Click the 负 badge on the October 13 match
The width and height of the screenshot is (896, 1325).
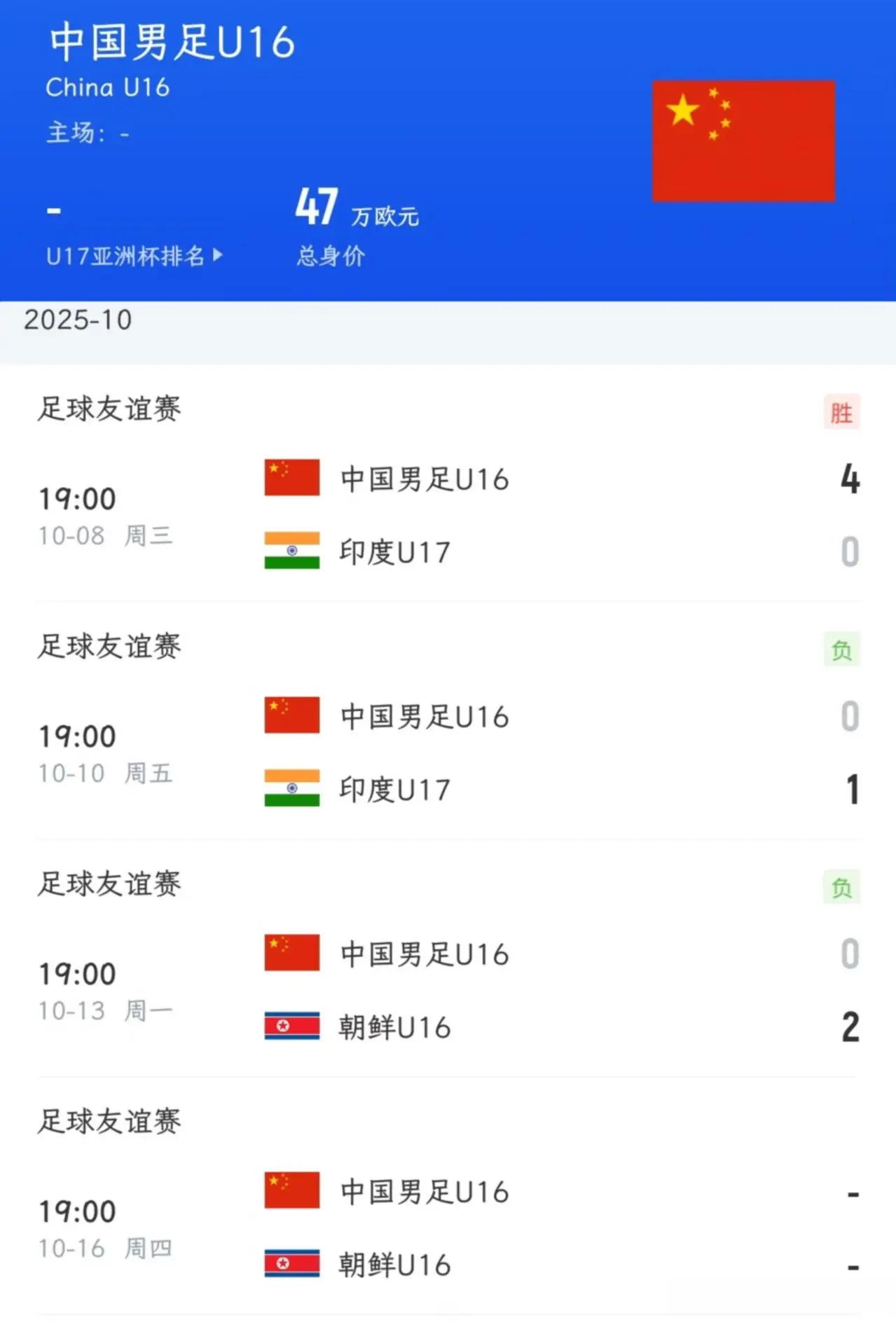click(x=841, y=886)
